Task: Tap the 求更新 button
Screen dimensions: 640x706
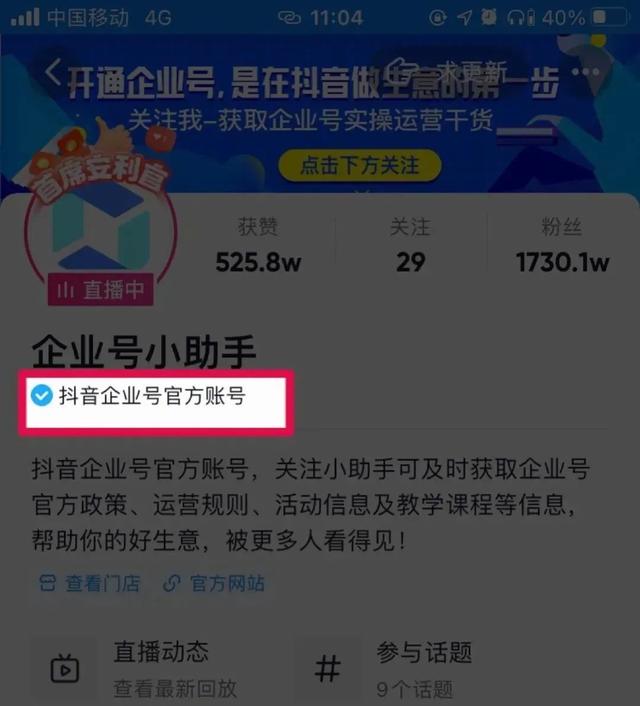Action: (x=455, y=71)
